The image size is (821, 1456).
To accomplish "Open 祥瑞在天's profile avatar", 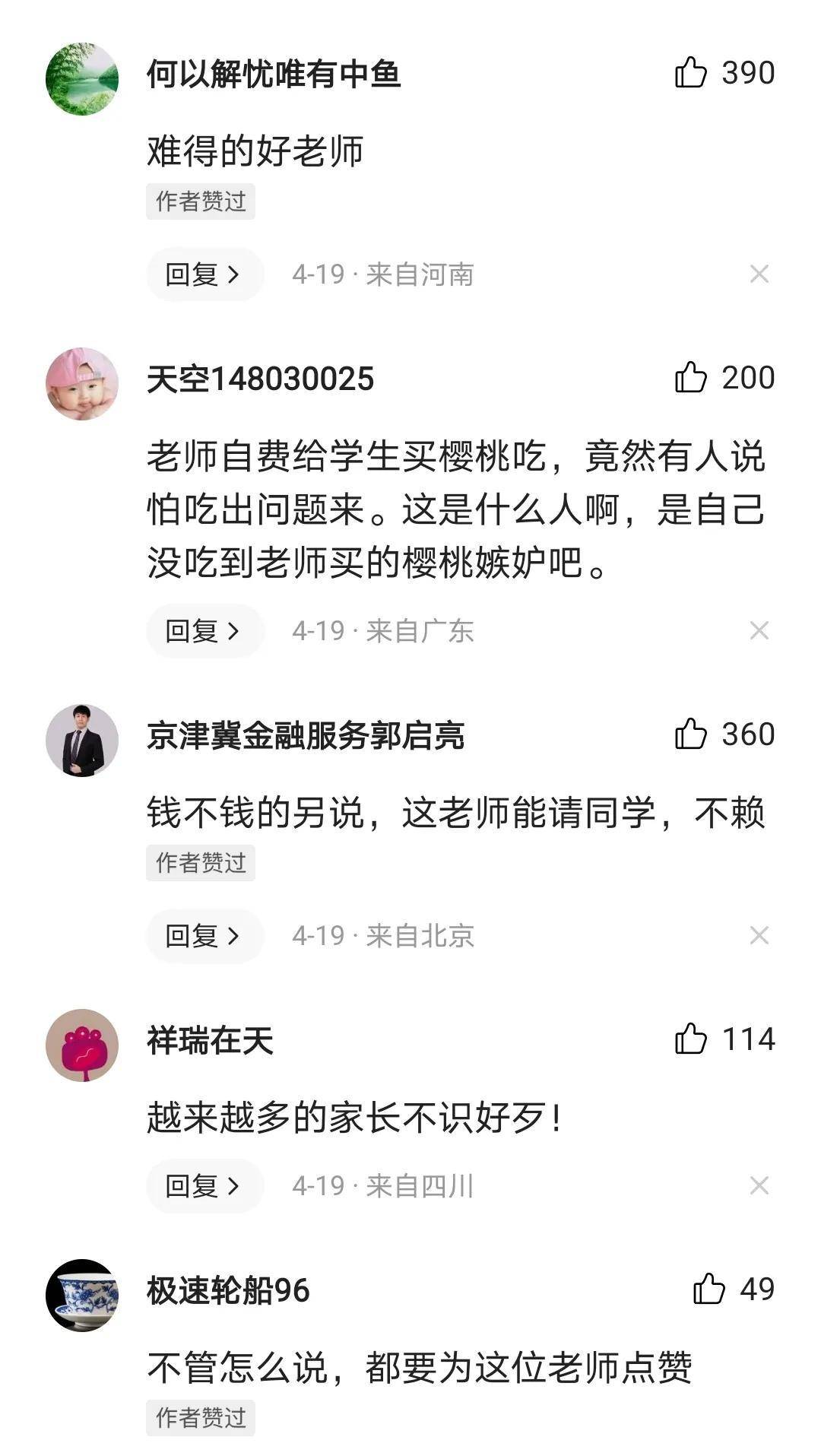I will 82,1045.
